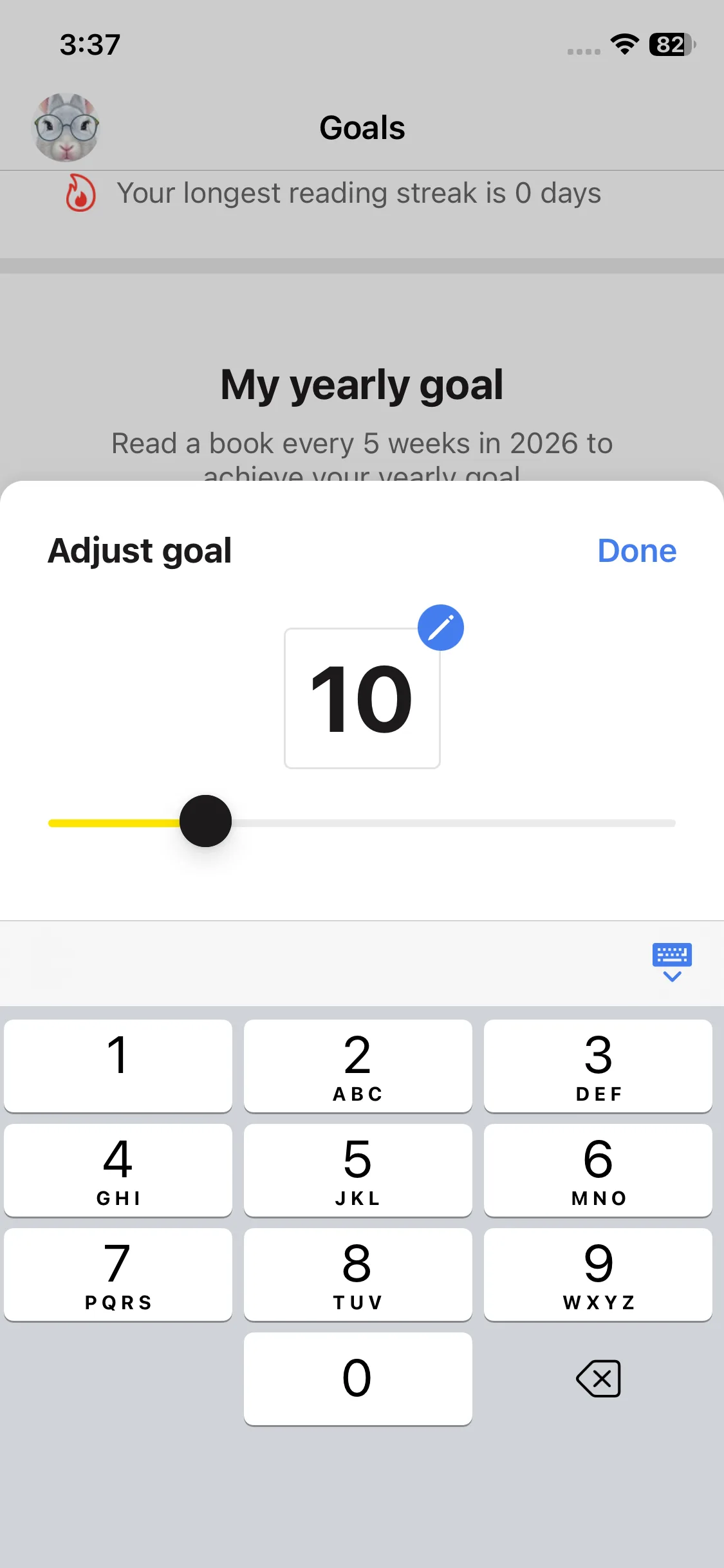Enter digit 1 on the keypad
The height and width of the screenshot is (1568, 724).
point(118,1065)
